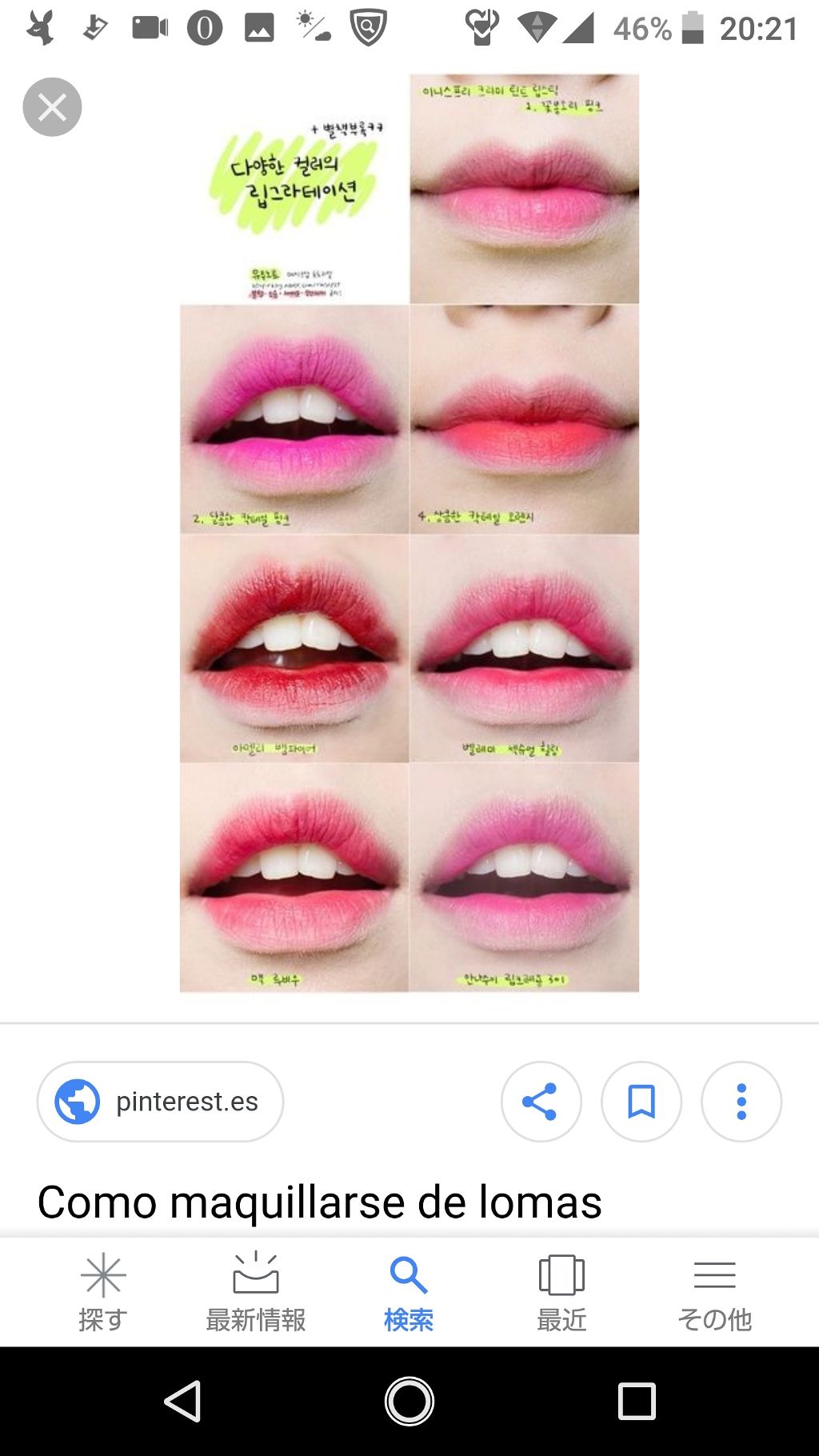The height and width of the screenshot is (1456, 819).
Task: Share this image result
Action: point(541,1102)
